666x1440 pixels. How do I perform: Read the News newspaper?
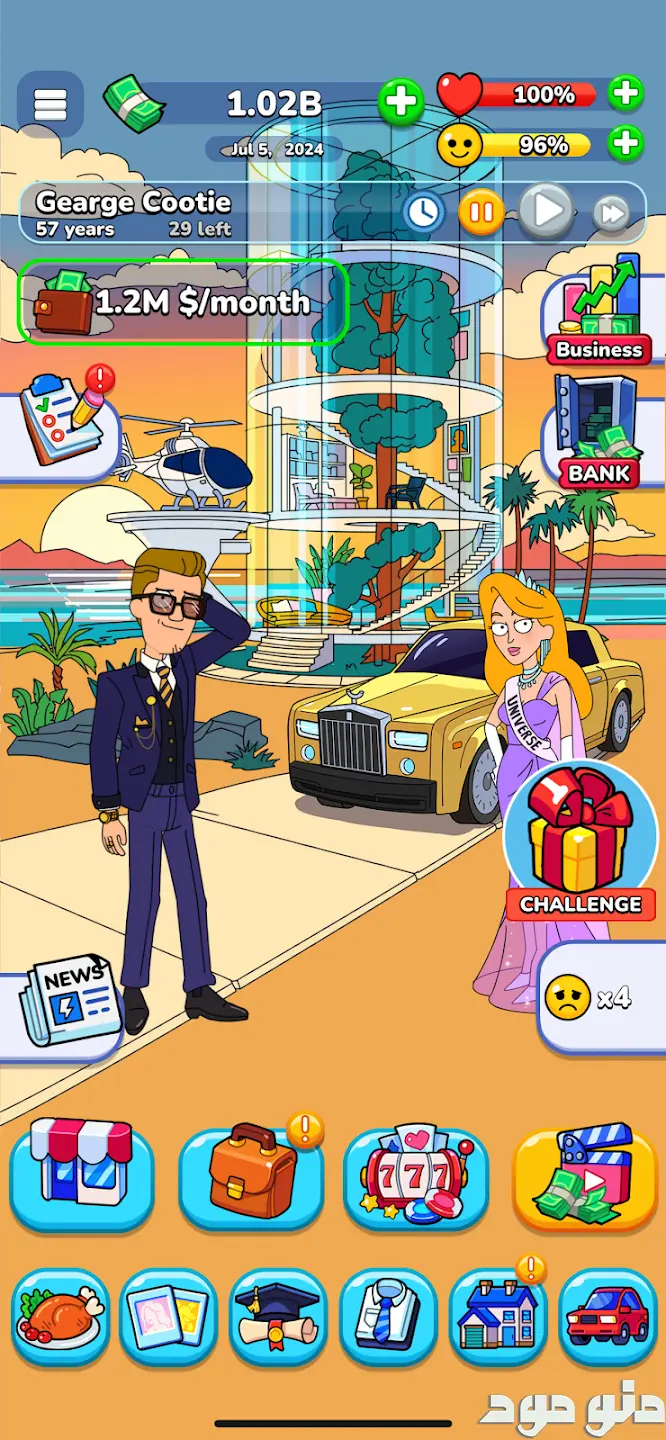[68, 1004]
